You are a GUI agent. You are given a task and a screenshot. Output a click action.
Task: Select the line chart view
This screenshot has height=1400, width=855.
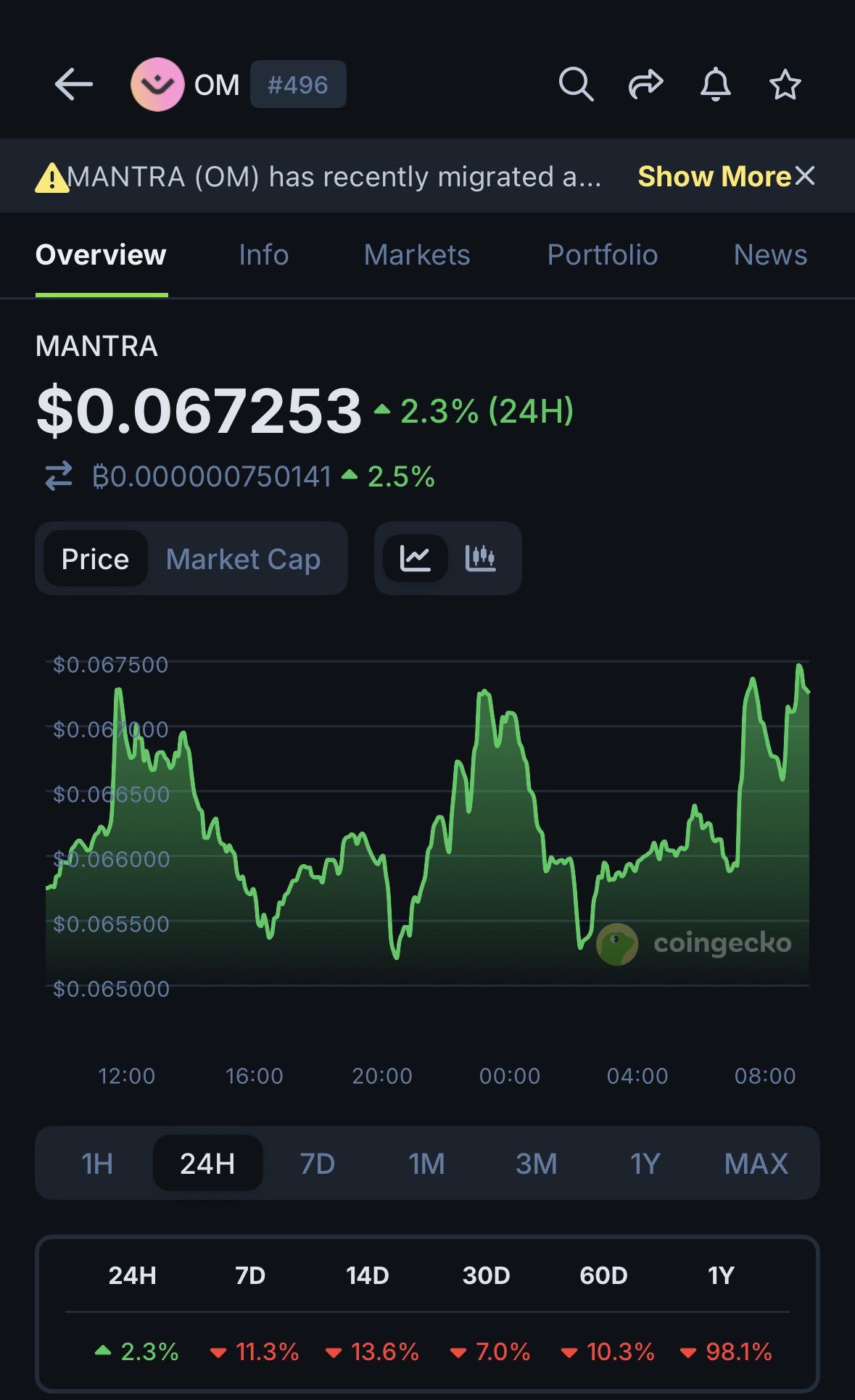[416, 558]
